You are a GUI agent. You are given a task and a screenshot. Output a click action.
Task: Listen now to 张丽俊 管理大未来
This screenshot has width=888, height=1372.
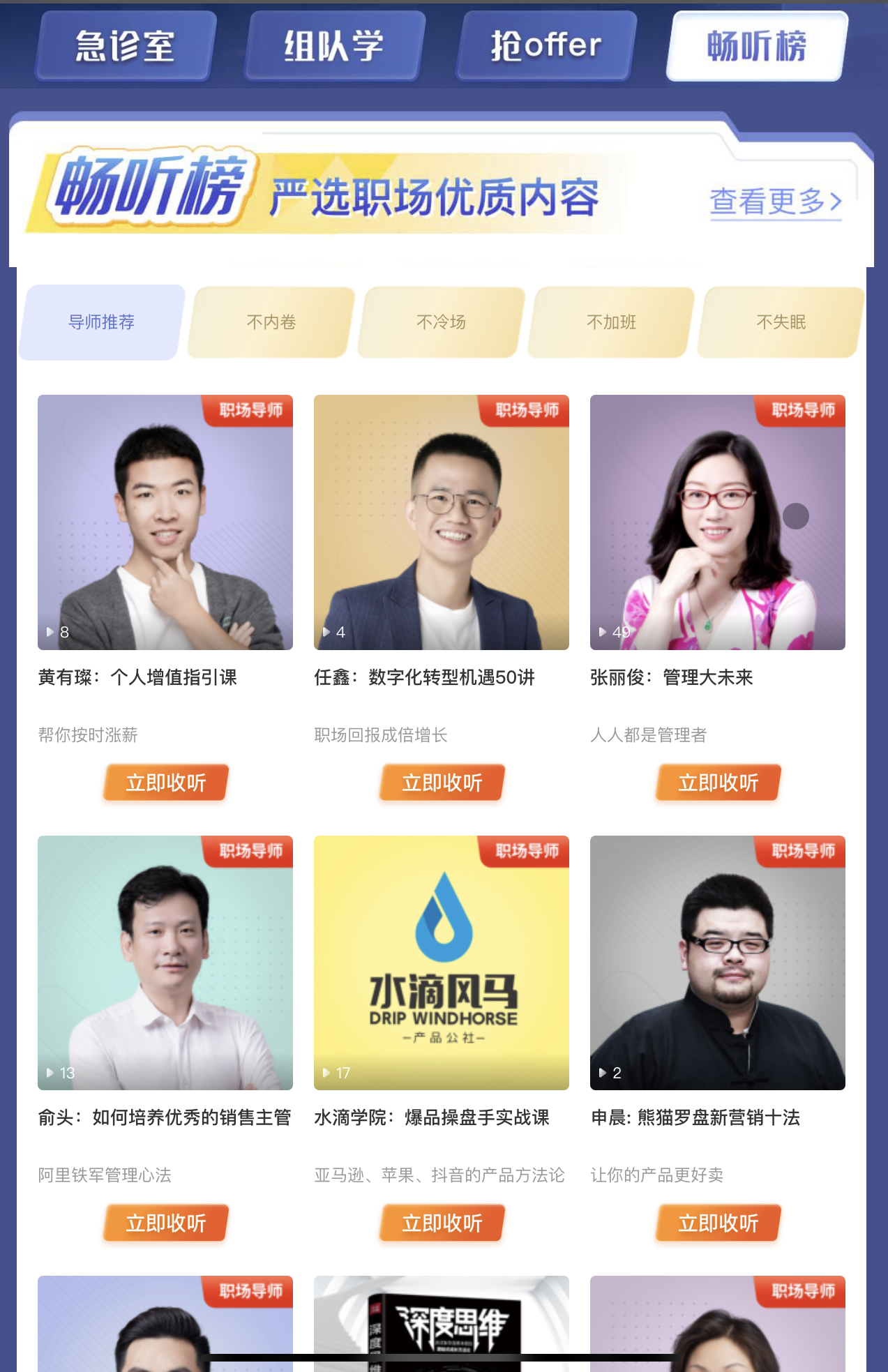[718, 783]
